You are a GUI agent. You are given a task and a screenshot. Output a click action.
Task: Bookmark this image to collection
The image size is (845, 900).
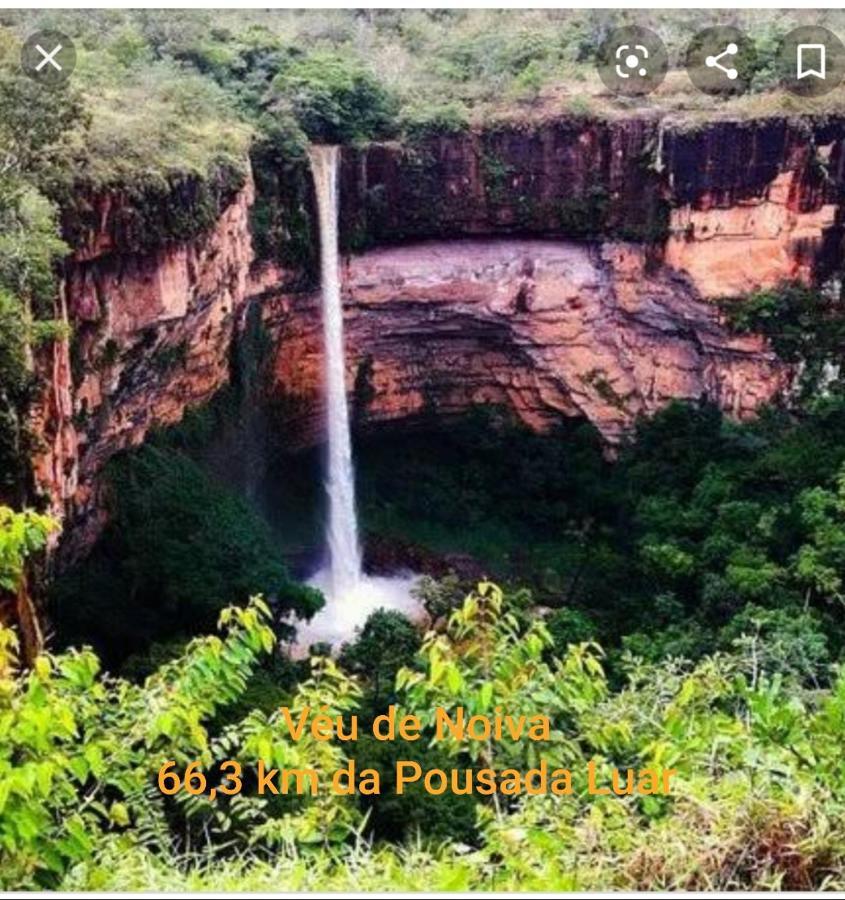click(x=810, y=62)
